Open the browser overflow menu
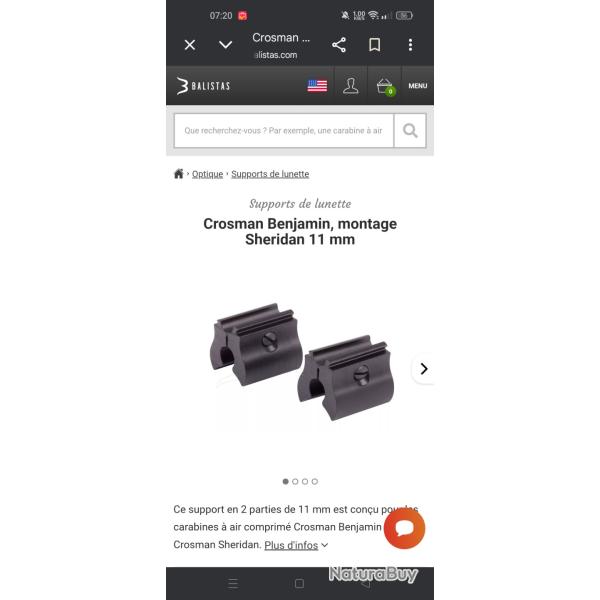This screenshot has width=600, height=600. [410, 45]
